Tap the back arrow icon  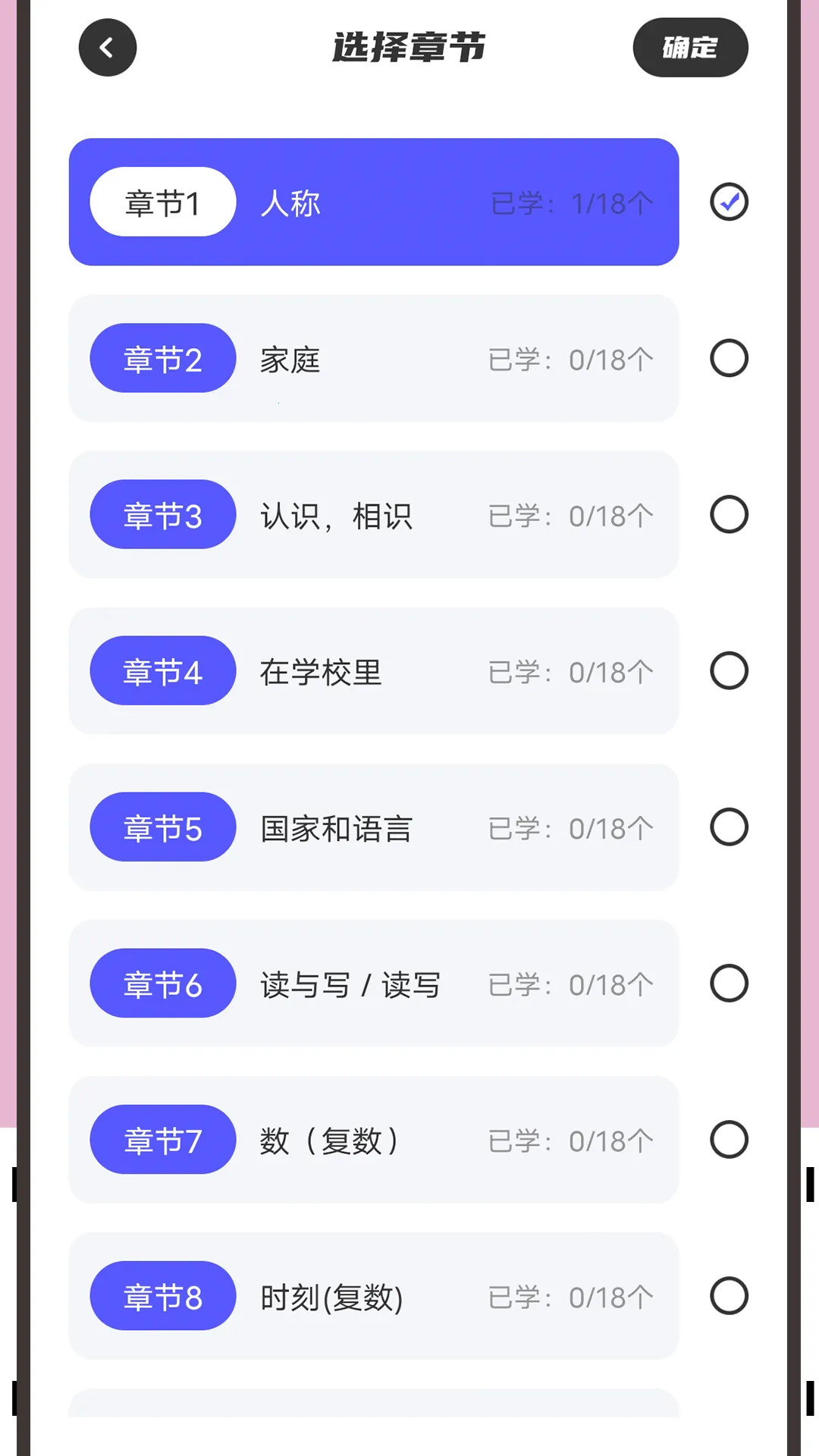click(x=107, y=47)
